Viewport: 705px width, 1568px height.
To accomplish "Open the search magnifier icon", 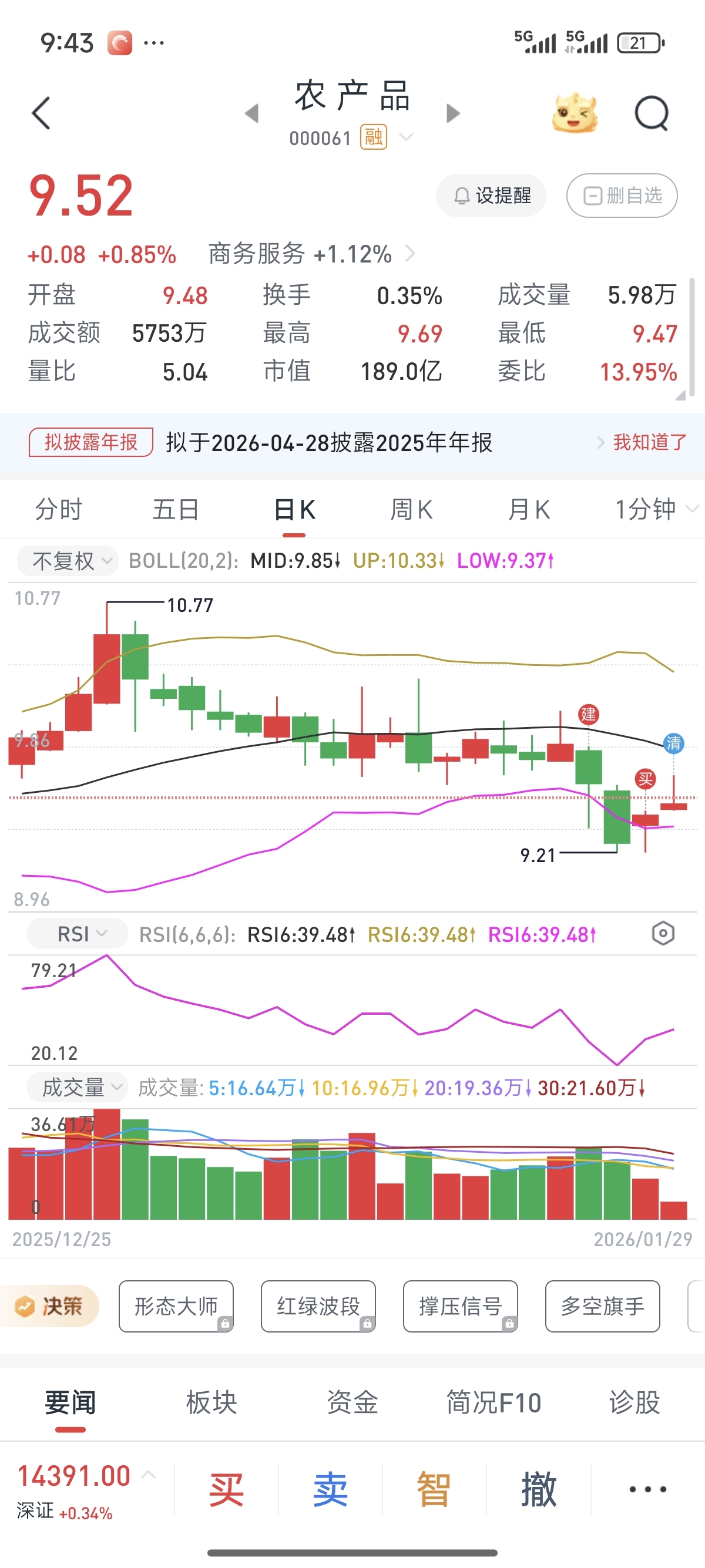I will [652, 113].
